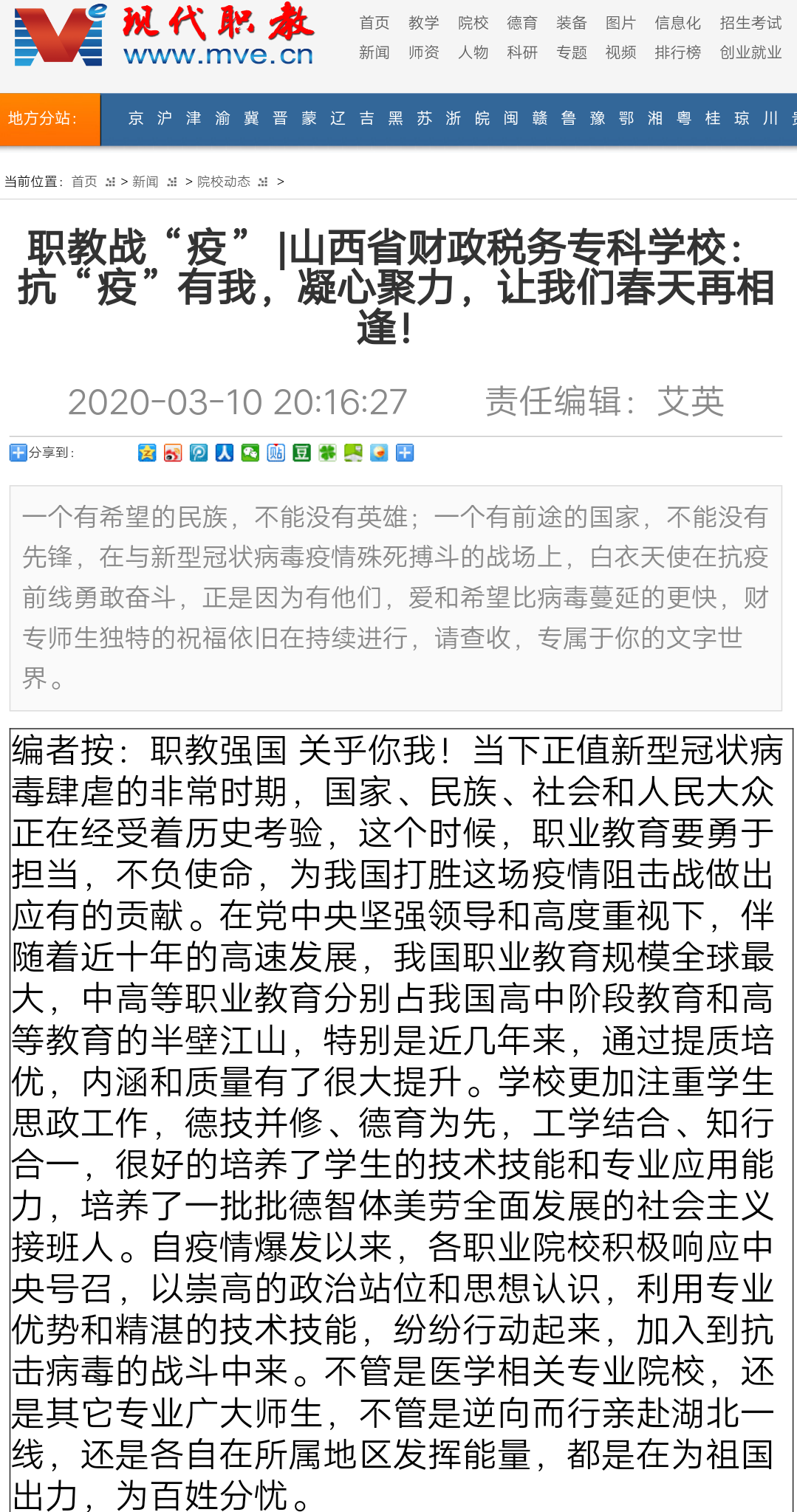
Task: Open the 排行榜 section
Action: [678, 52]
